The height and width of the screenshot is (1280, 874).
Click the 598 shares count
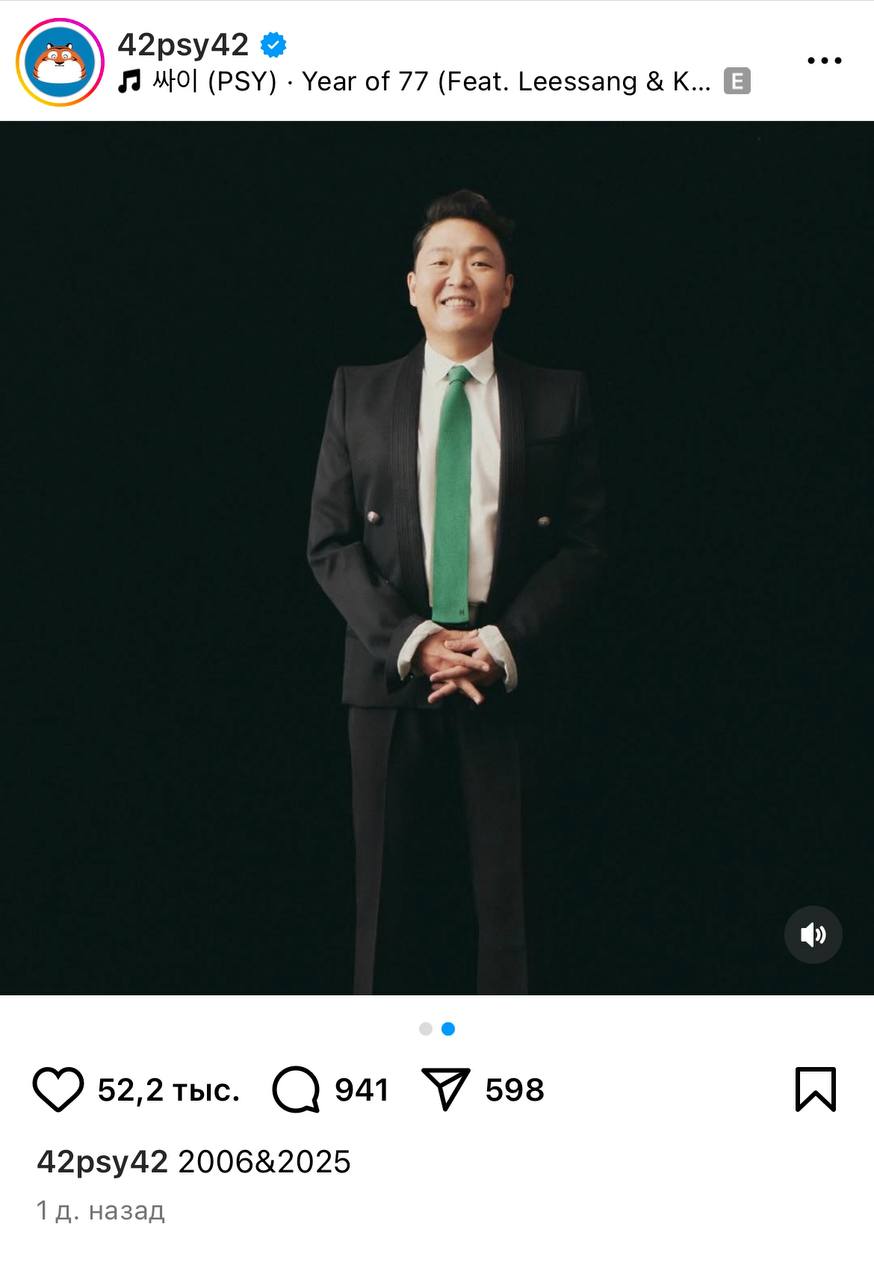[x=514, y=1090]
